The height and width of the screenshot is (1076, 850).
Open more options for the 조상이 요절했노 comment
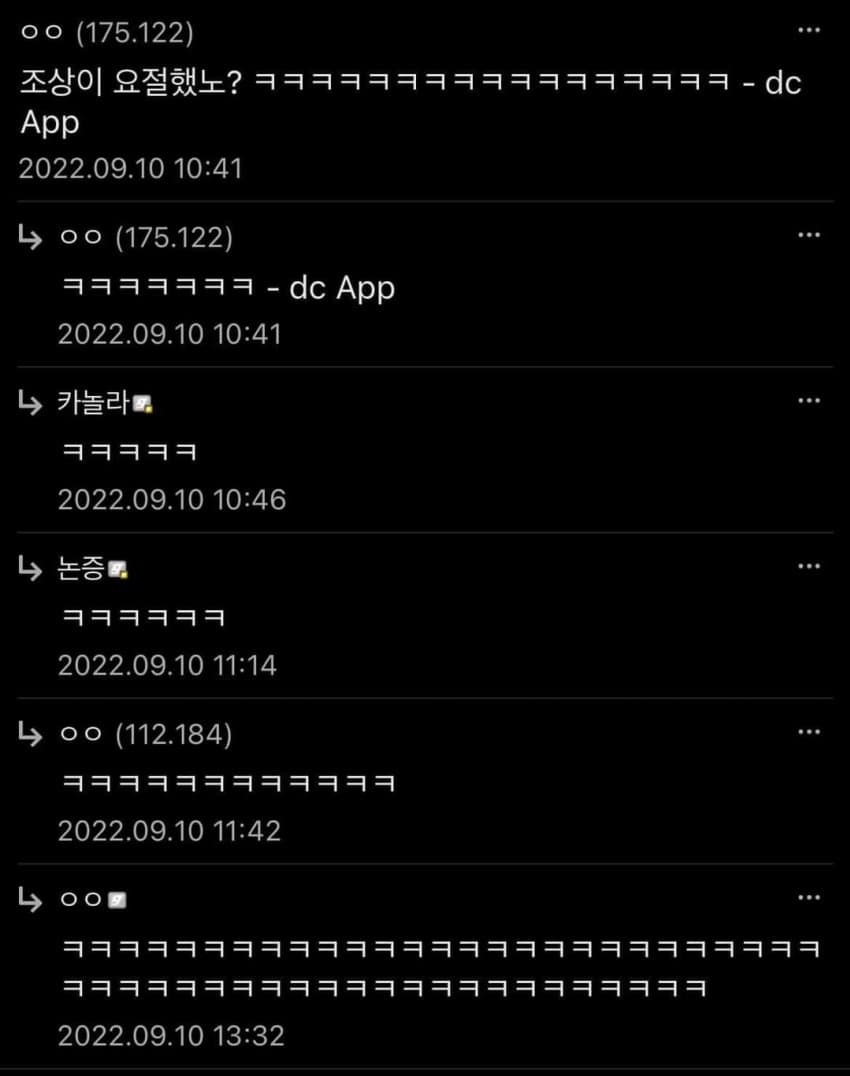(809, 31)
